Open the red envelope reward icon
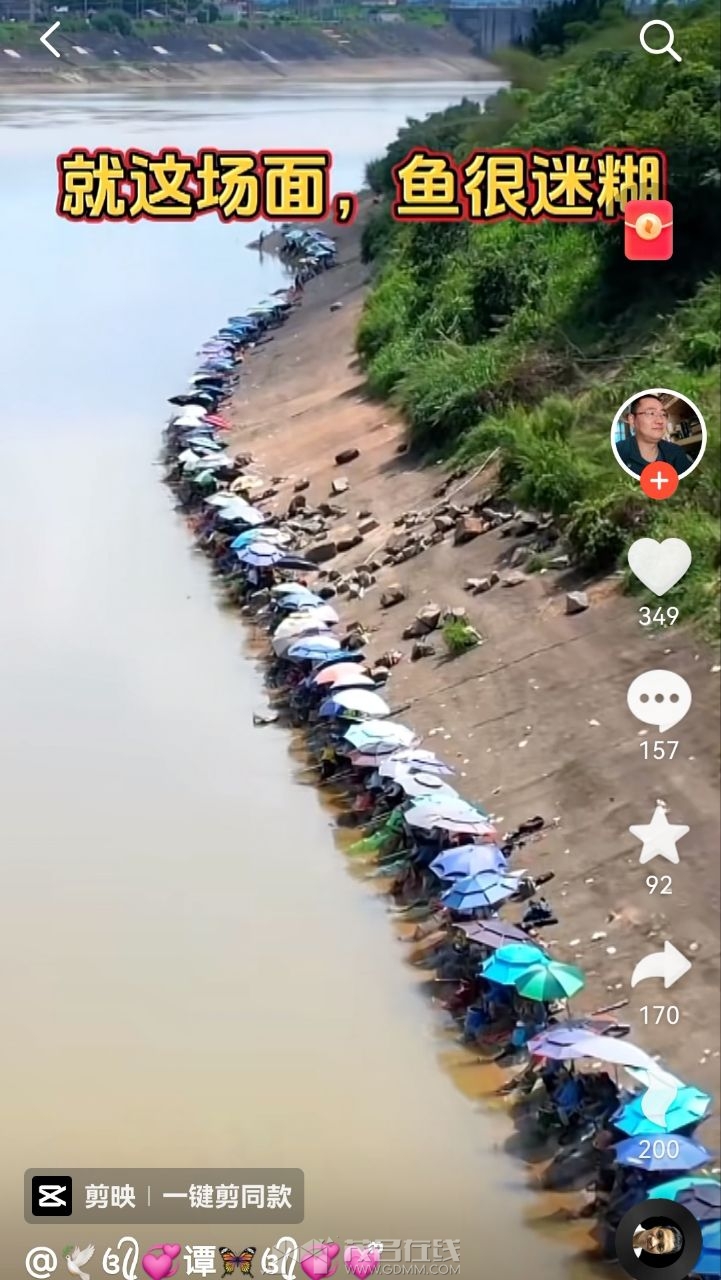The width and height of the screenshot is (721, 1280). click(x=648, y=230)
